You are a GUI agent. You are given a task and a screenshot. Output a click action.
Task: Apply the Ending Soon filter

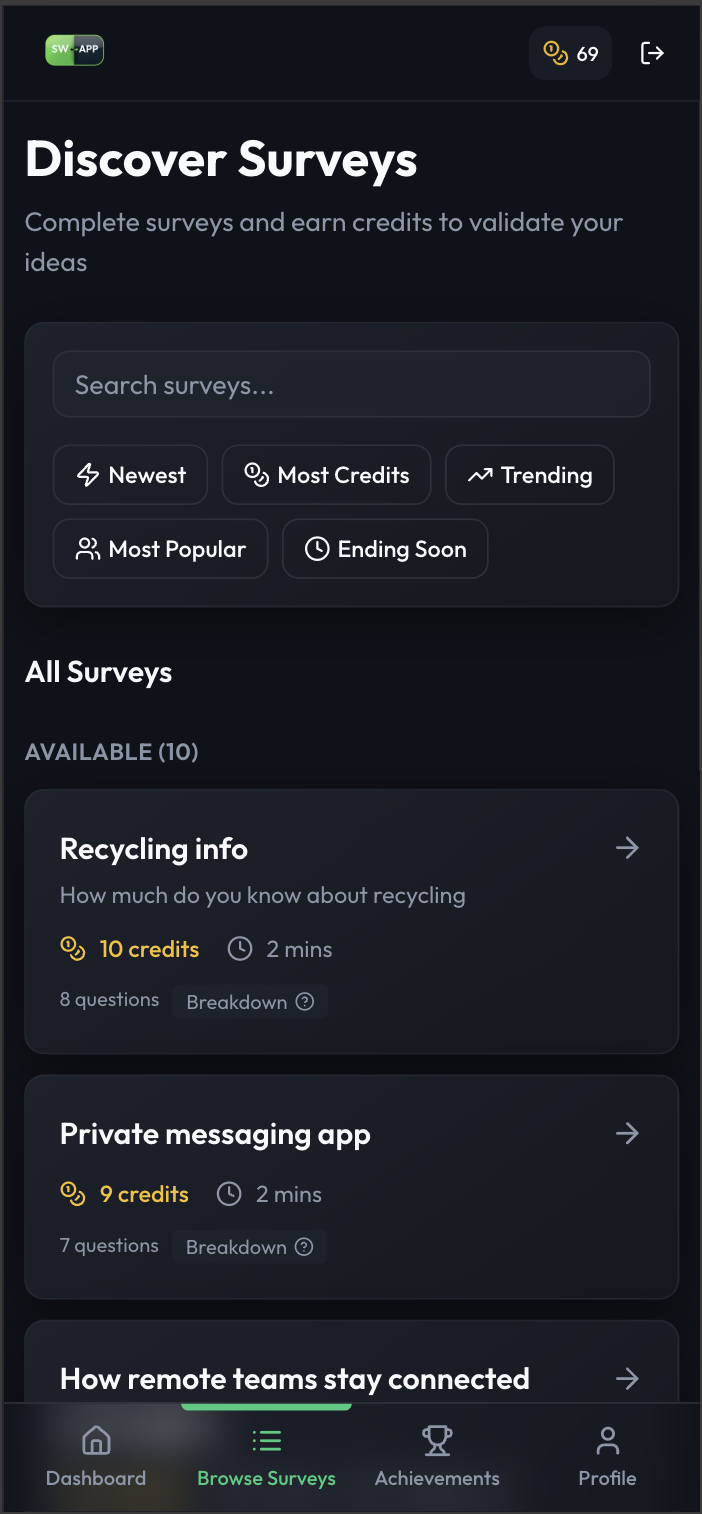click(x=385, y=549)
